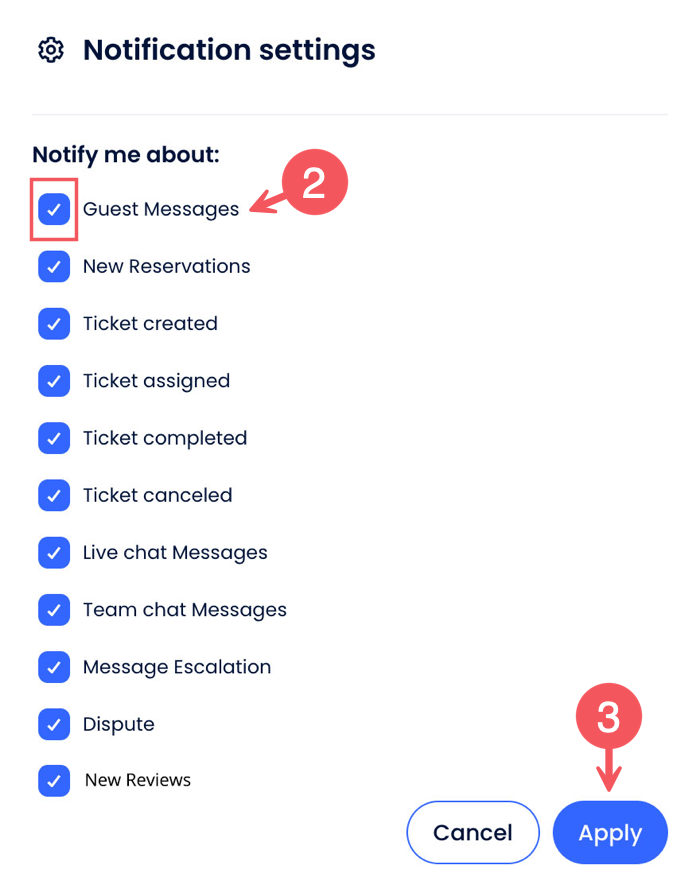
Task: Toggle the New Reservations checkbox
Action: (54, 267)
